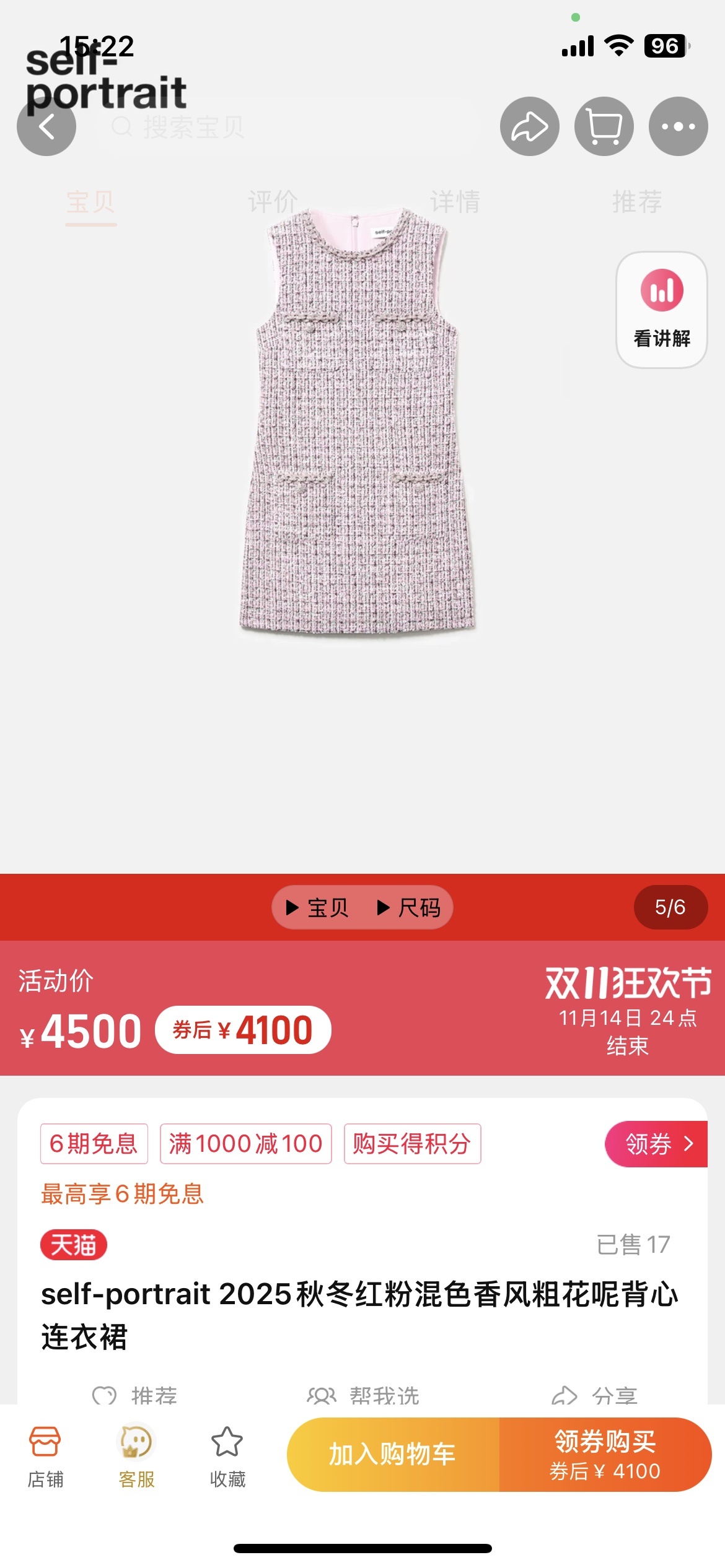Share this product via the share icon

tap(529, 127)
